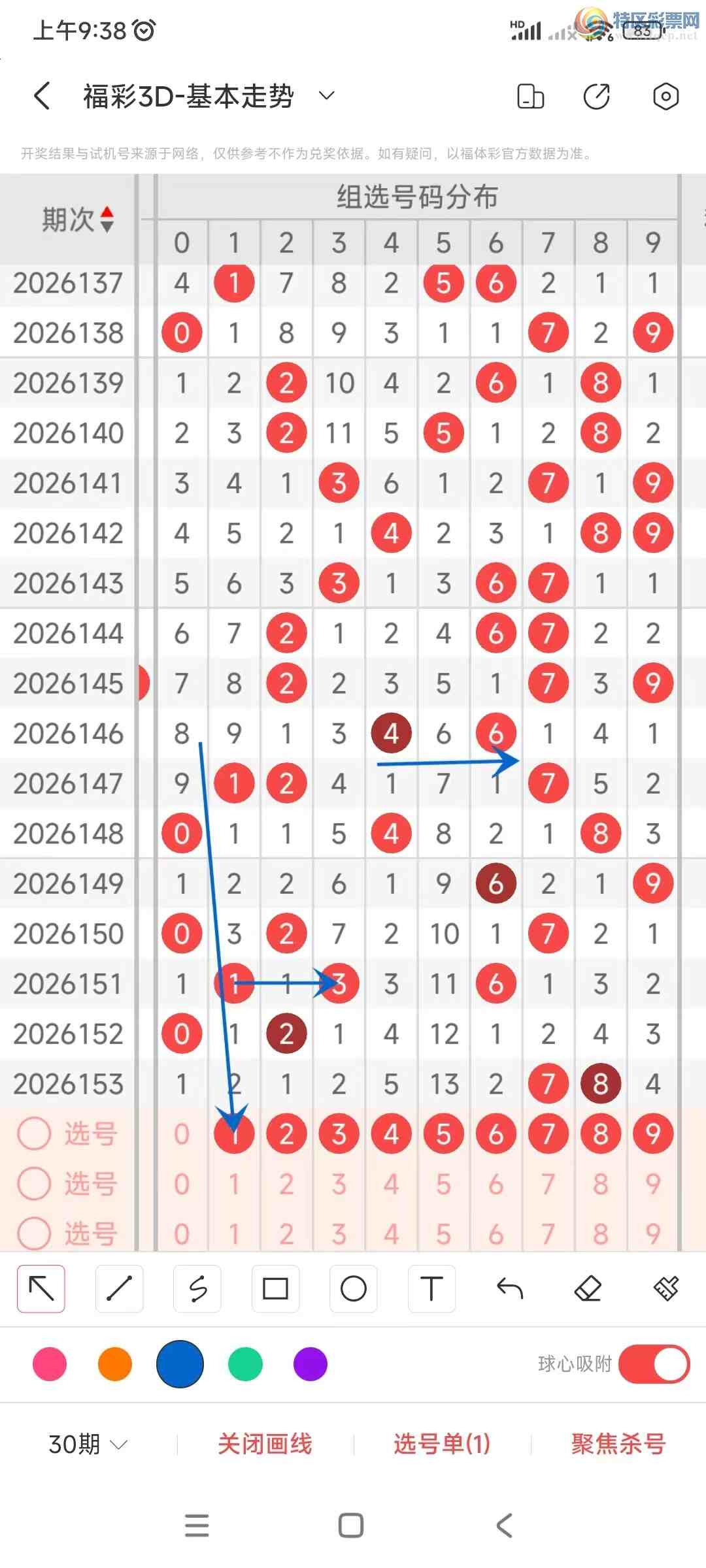706x1568 pixels.
Task: Activate the eraser tool
Action: coord(588,1288)
